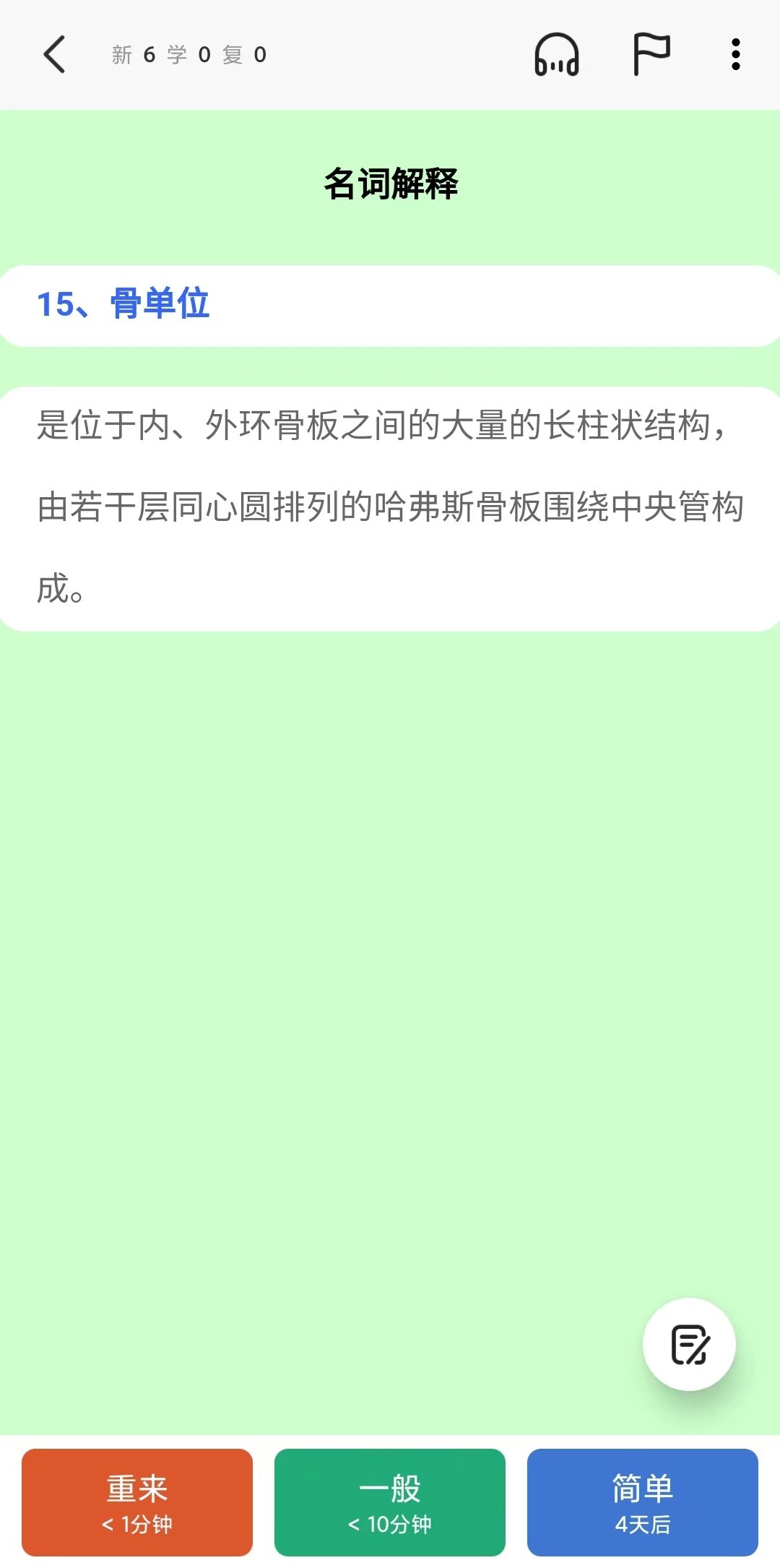The height and width of the screenshot is (1568, 780).
Task: Rate card as 一般 (under 10分钟)
Action: click(x=390, y=1502)
